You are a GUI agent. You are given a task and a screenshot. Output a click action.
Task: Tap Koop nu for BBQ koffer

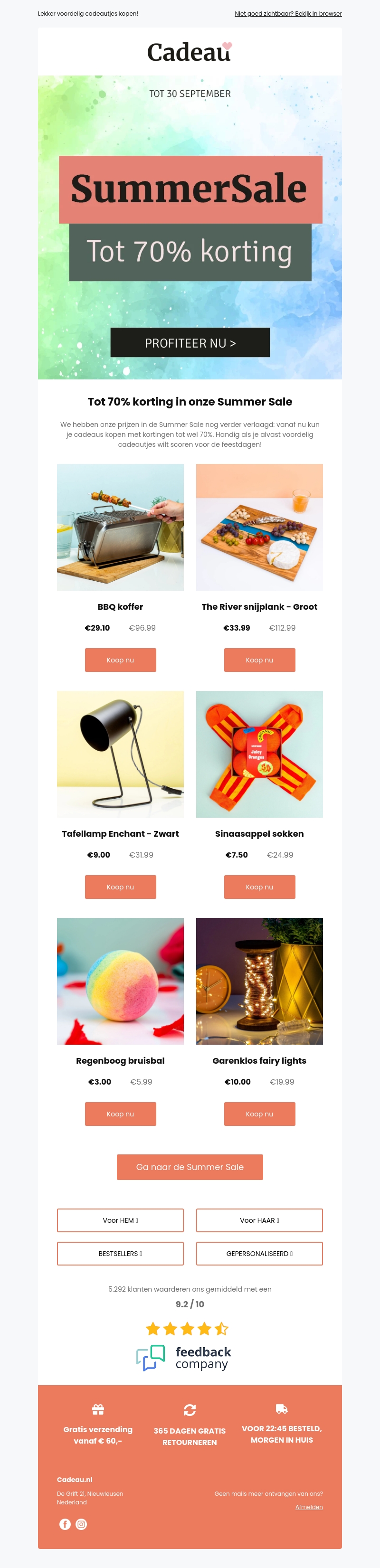coord(120,660)
